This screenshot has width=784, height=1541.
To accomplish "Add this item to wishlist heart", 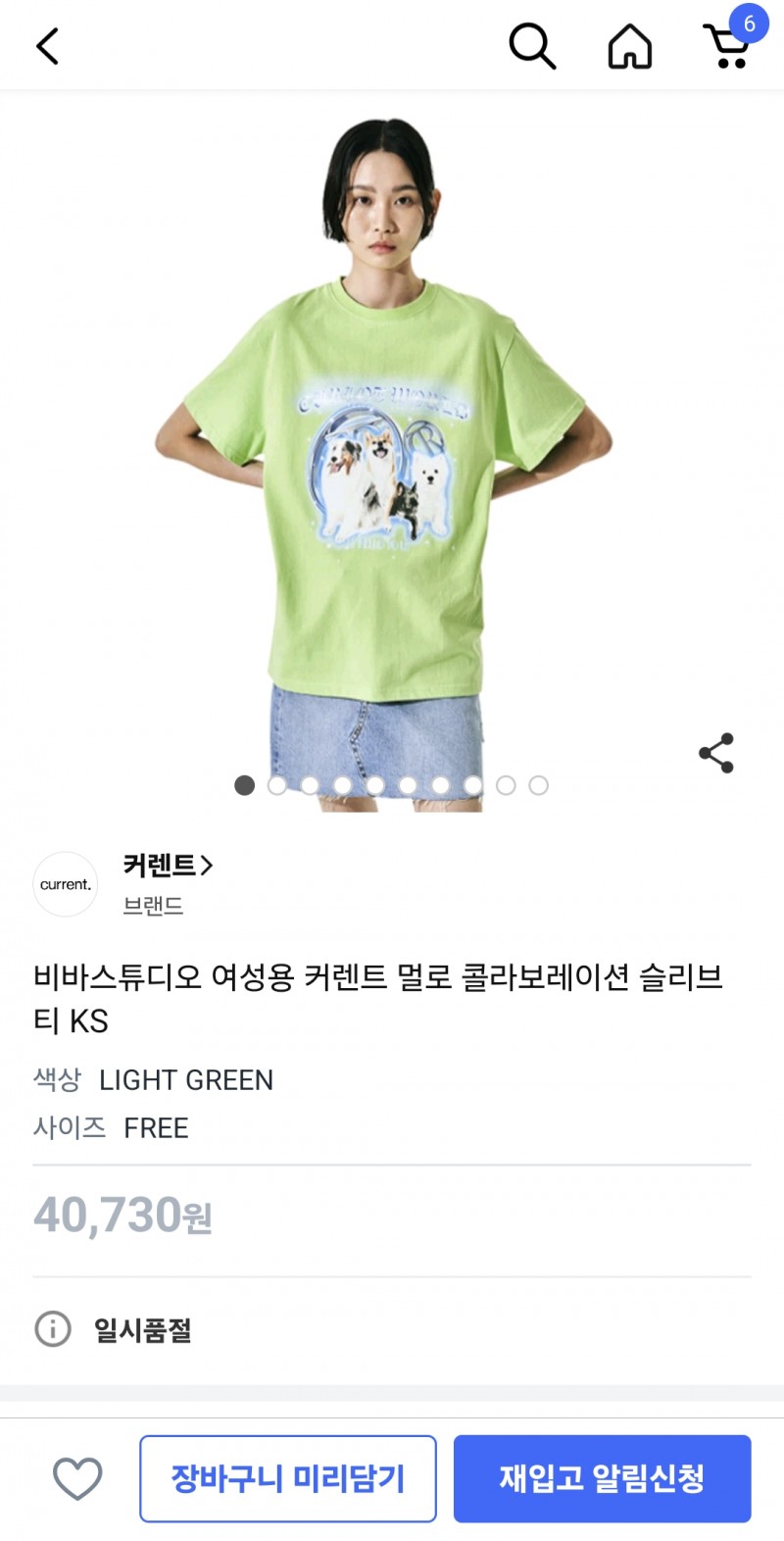I will [x=77, y=1478].
